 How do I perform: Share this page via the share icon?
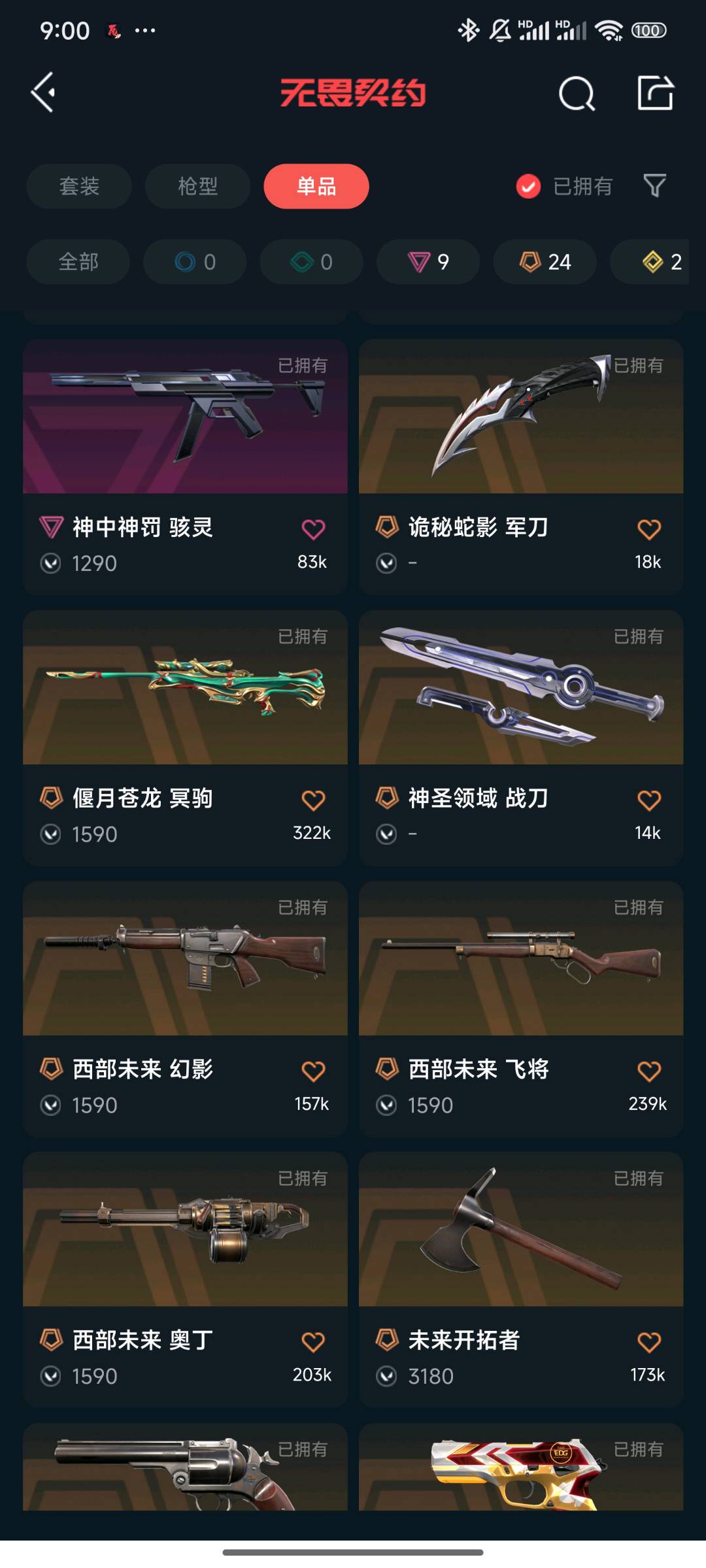pyautogui.click(x=655, y=93)
